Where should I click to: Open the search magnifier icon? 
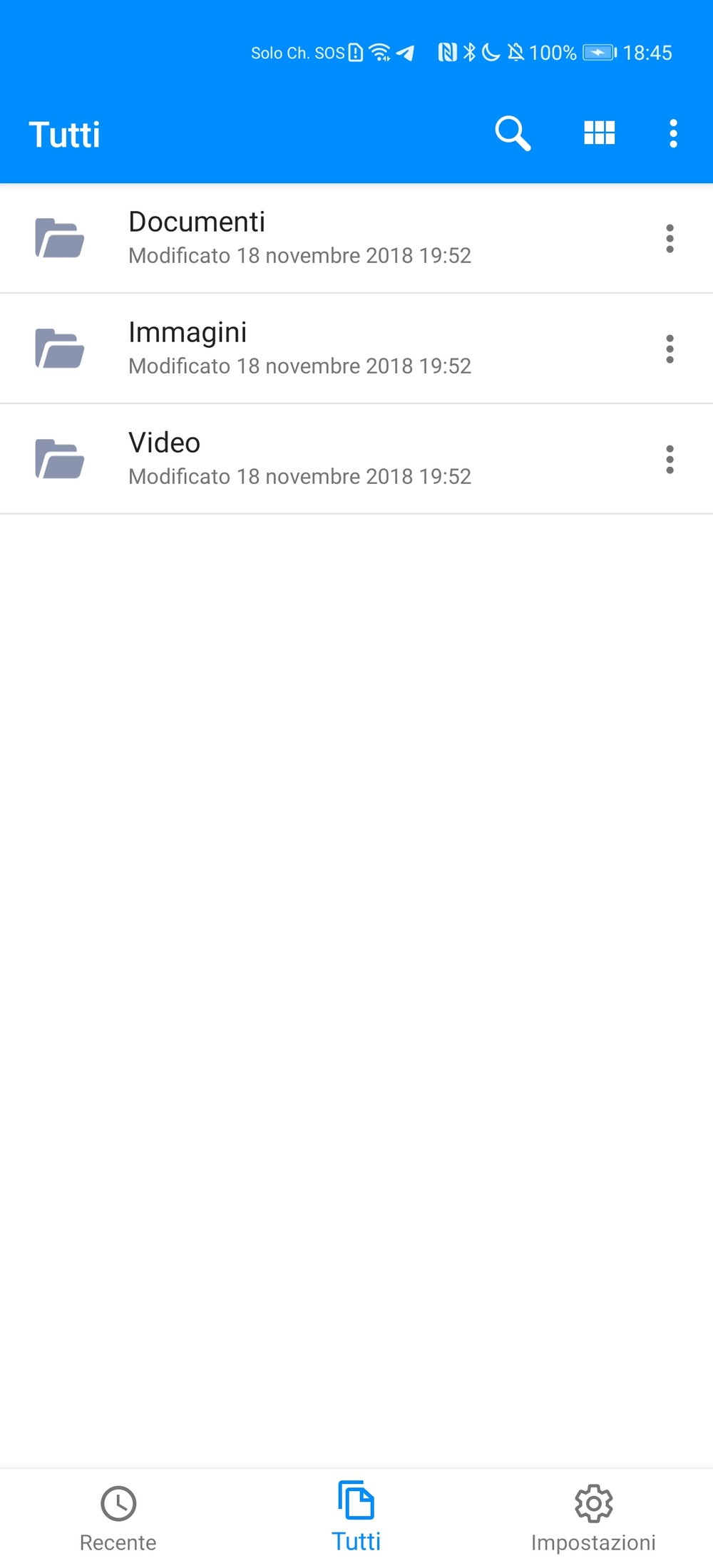coord(513,133)
